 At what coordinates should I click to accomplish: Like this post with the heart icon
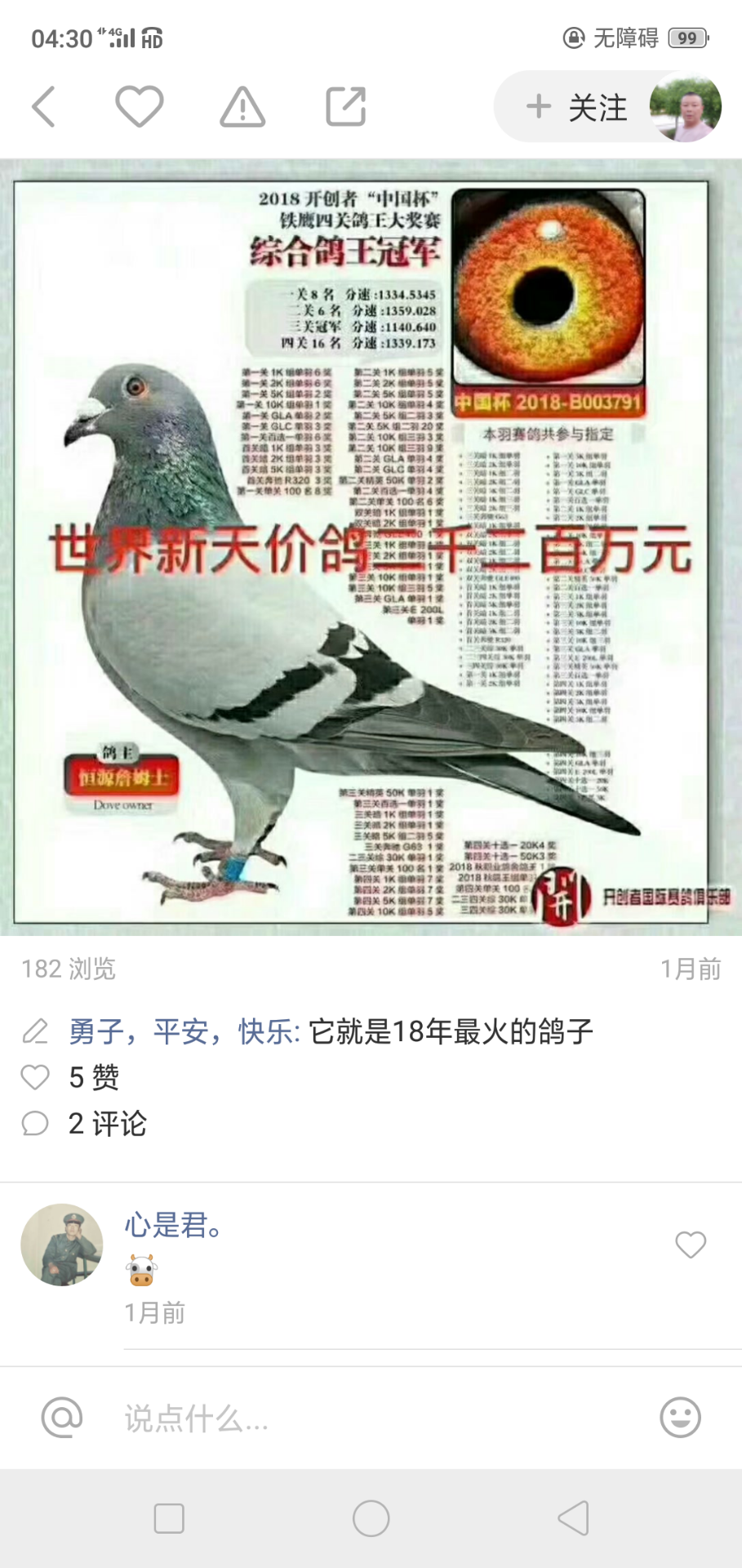(x=139, y=107)
